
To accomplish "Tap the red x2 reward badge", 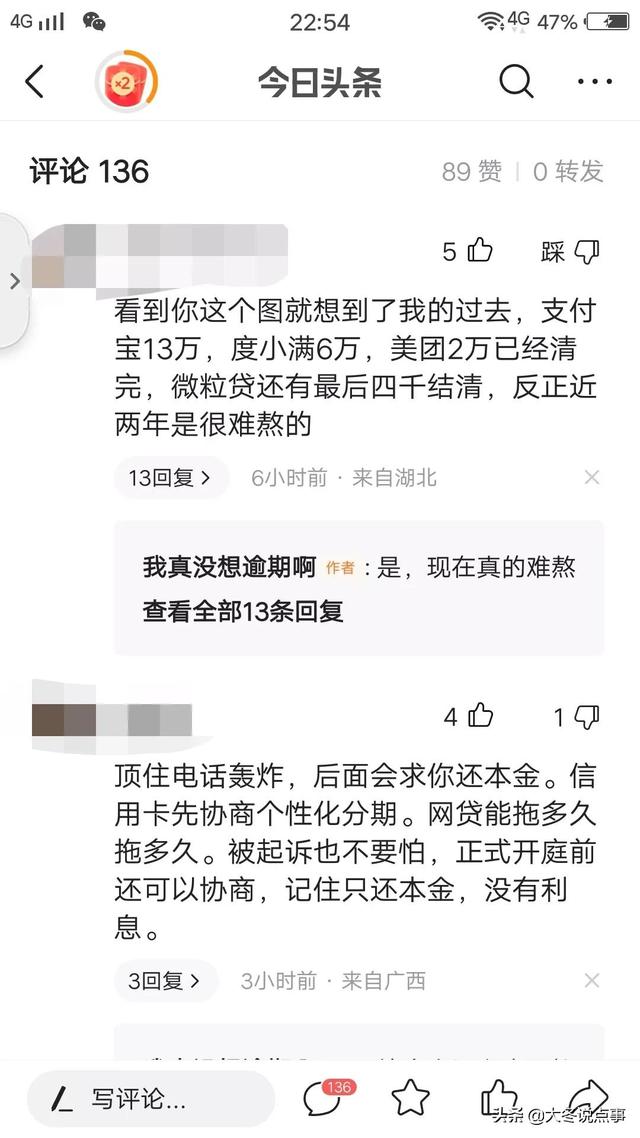I will [127, 82].
